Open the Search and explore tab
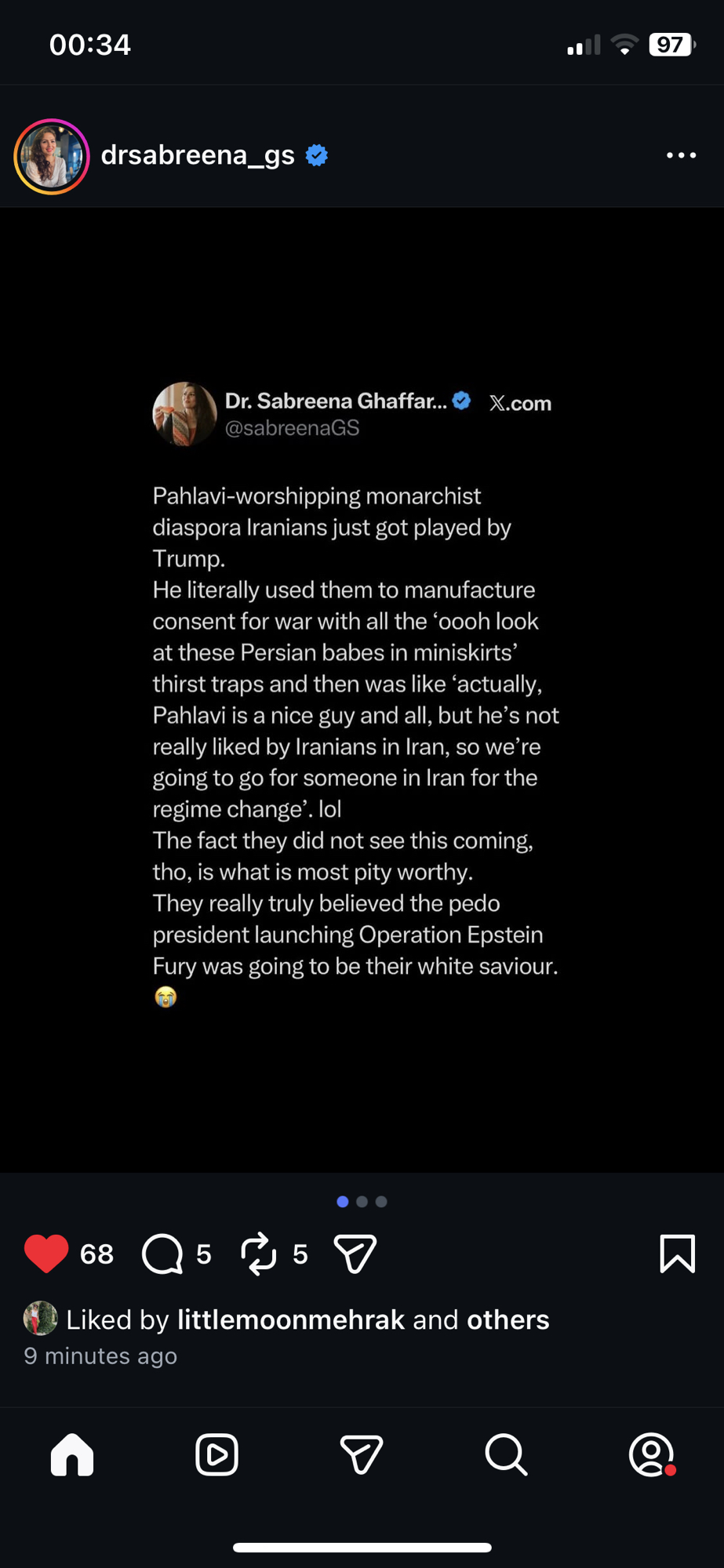Image resolution: width=724 pixels, height=1568 pixels. click(x=506, y=1455)
